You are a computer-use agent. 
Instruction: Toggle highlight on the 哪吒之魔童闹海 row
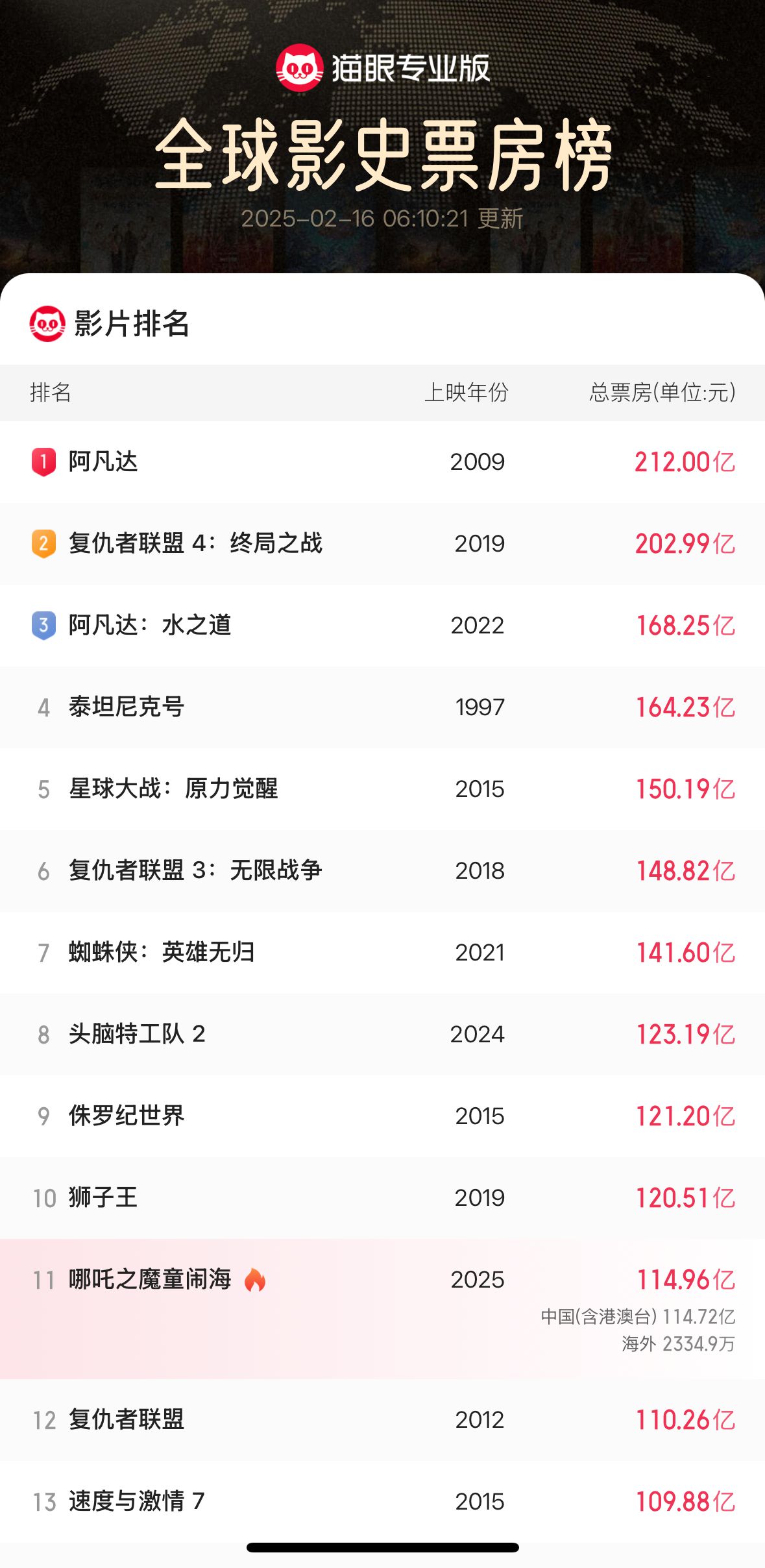click(x=383, y=1280)
